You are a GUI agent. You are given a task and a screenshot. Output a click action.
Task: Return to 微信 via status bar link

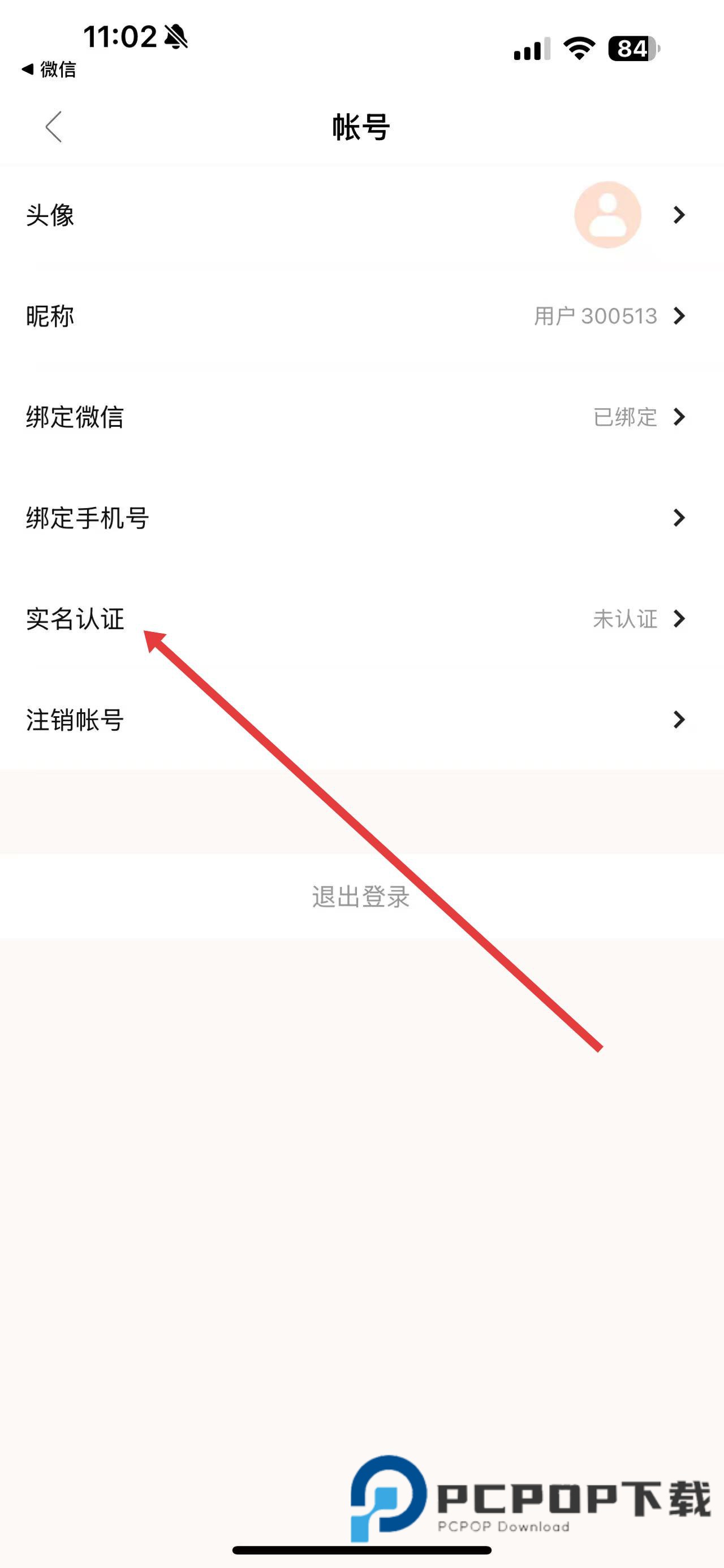[x=49, y=70]
